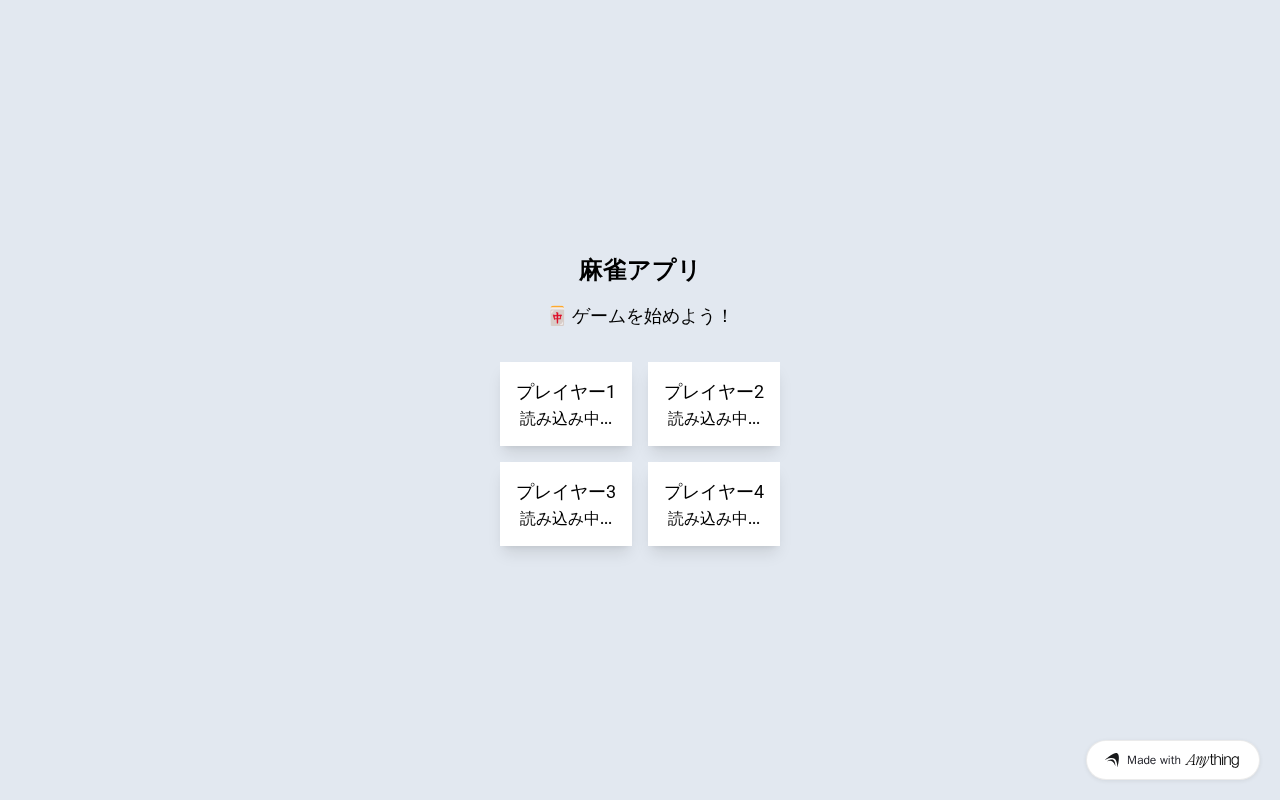Select the プレイヤー1 card

(x=566, y=404)
